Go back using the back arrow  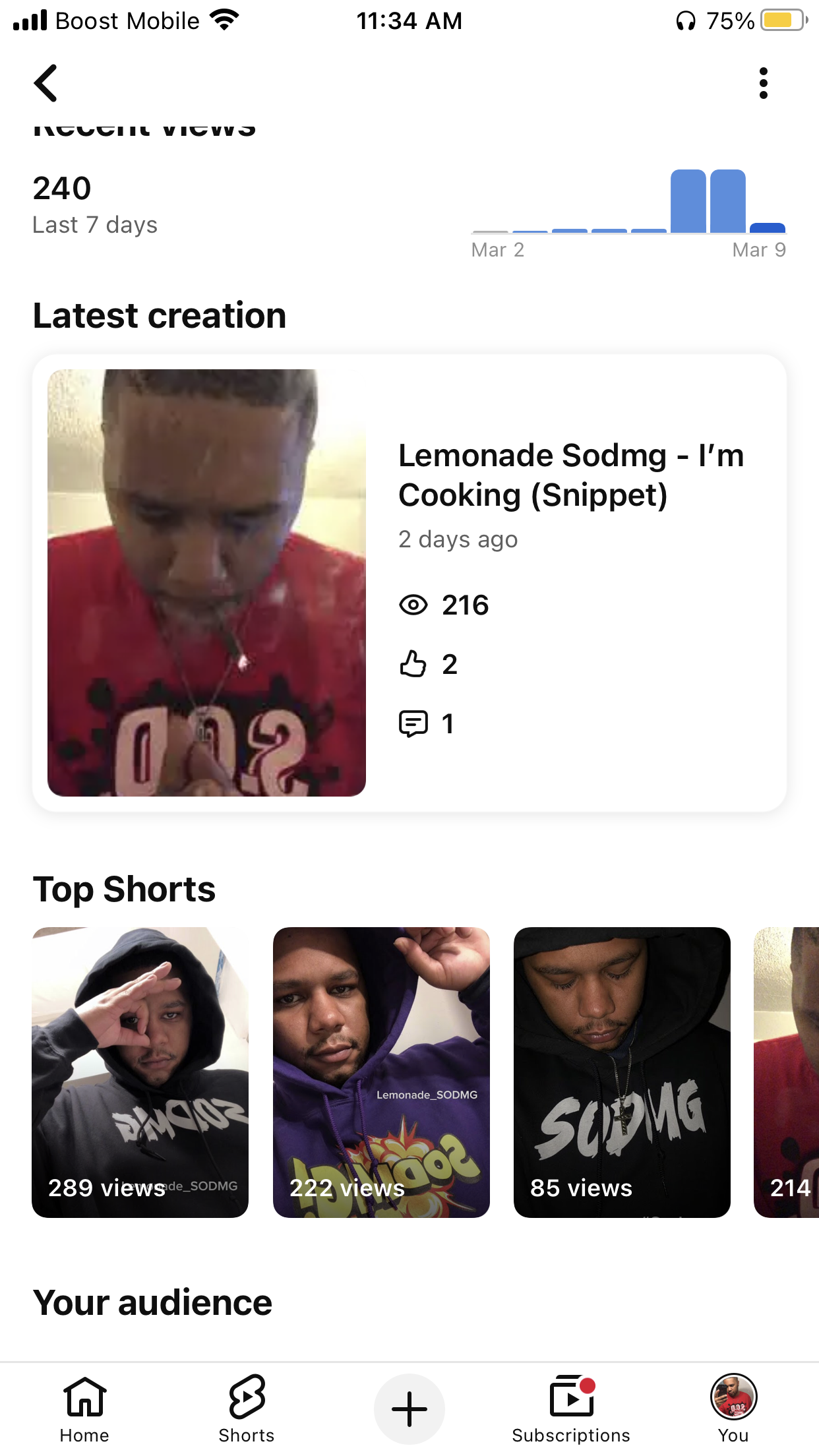coord(46,83)
